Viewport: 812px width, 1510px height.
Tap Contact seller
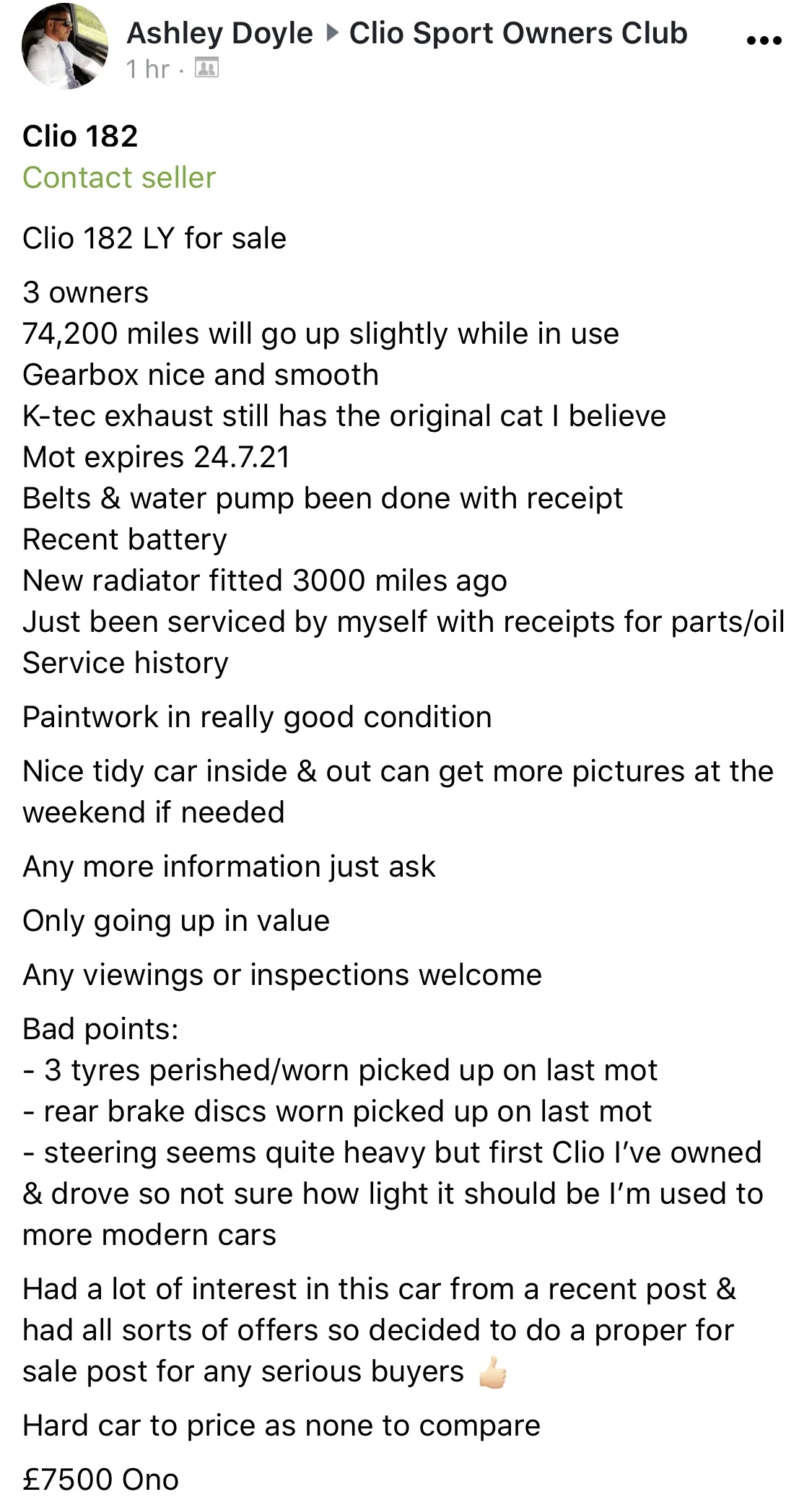(x=119, y=177)
